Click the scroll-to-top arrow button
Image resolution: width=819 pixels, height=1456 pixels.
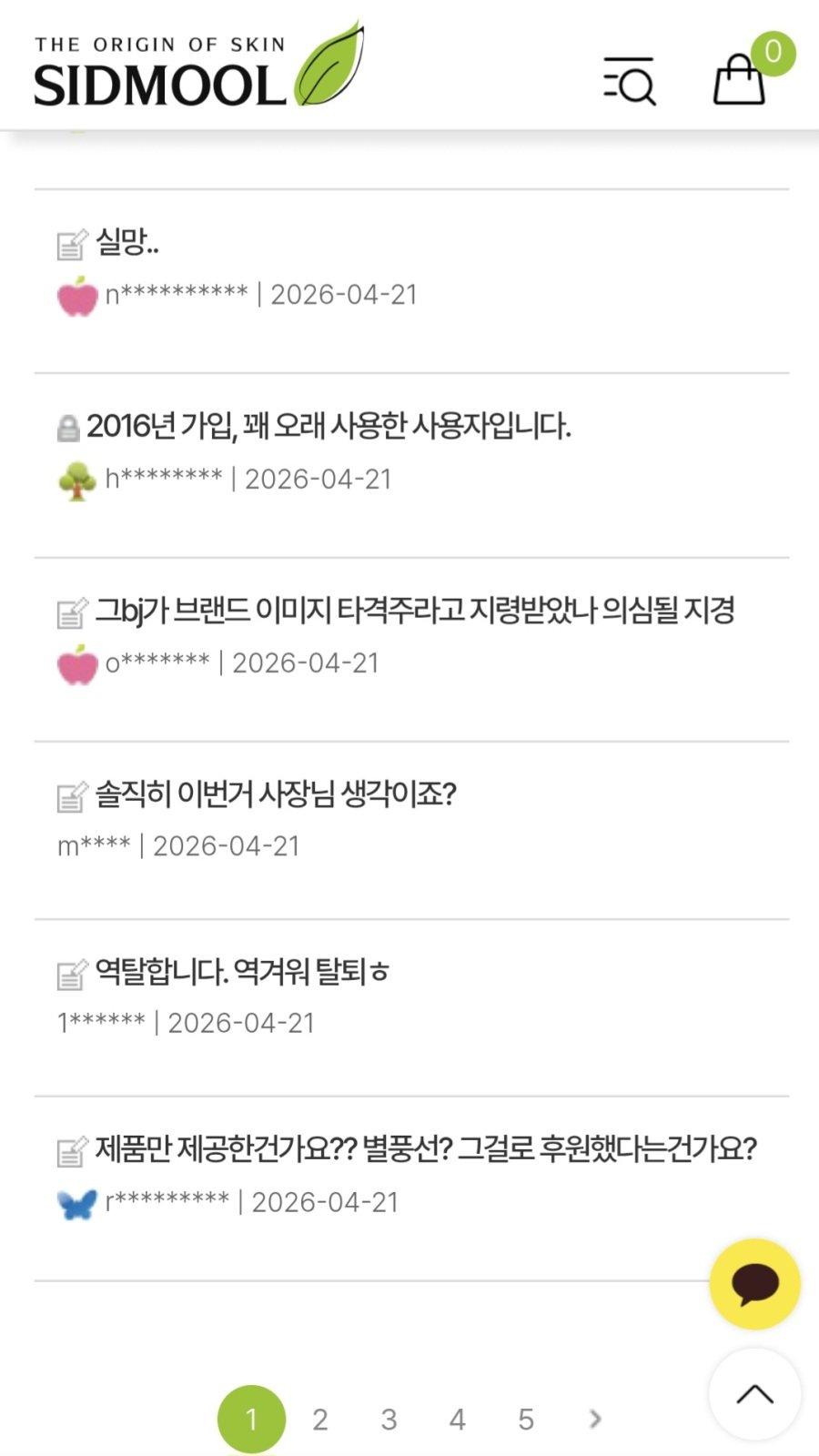pyautogui.click(x=754, y=1394)
